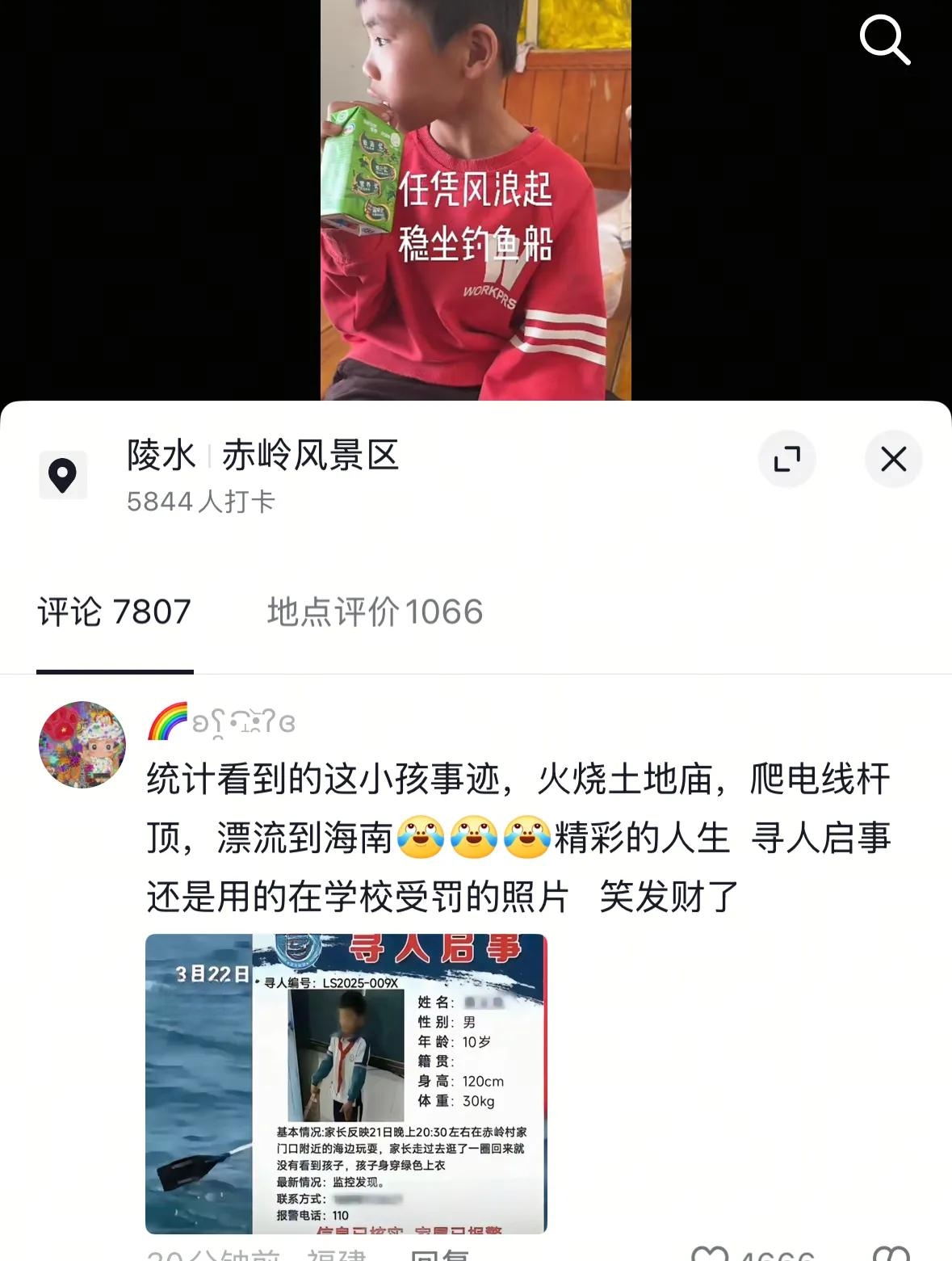Screen dimensions: 952x1261
Task: Open the 陵水 赤岭风景区 location page
Action: [x=262, y=456]
